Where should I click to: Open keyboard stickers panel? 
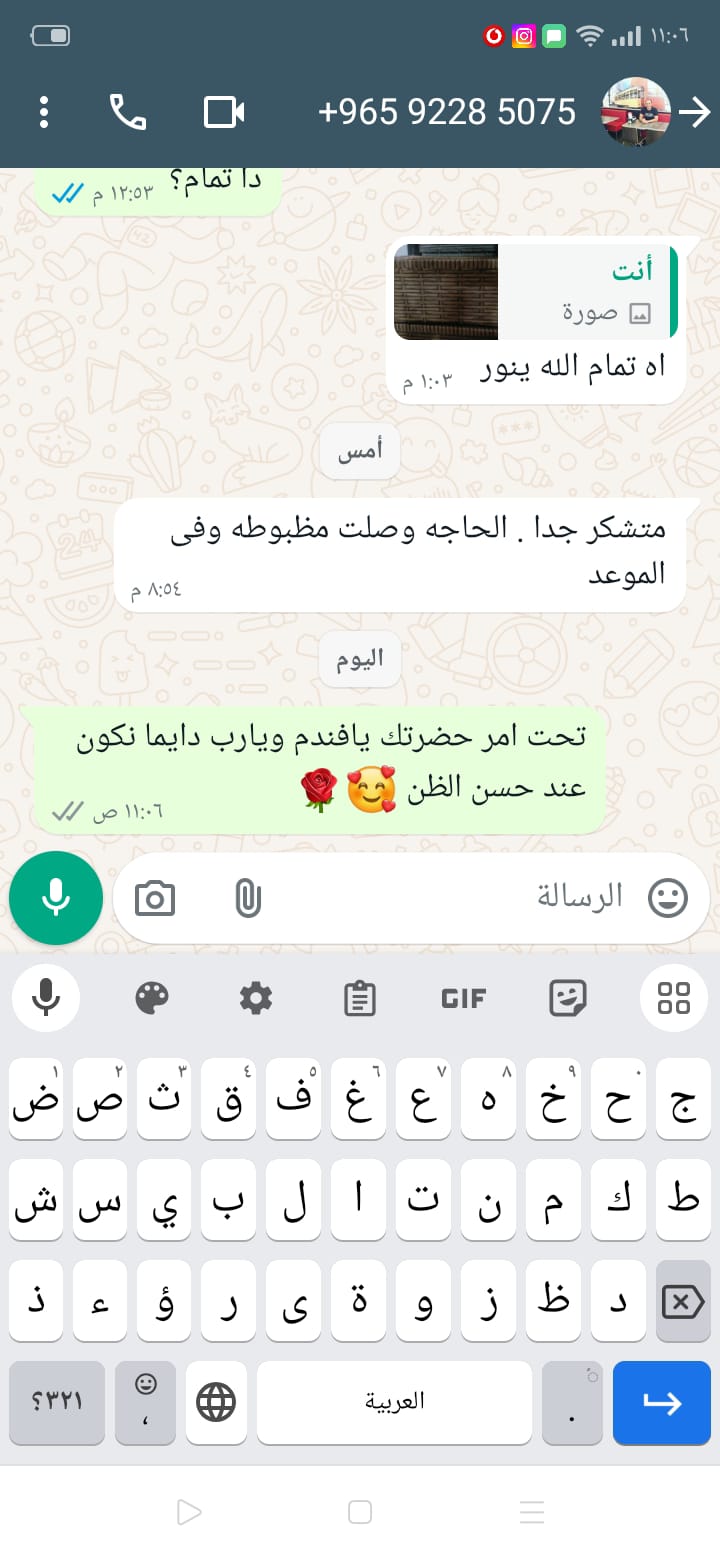pos(568,998)
